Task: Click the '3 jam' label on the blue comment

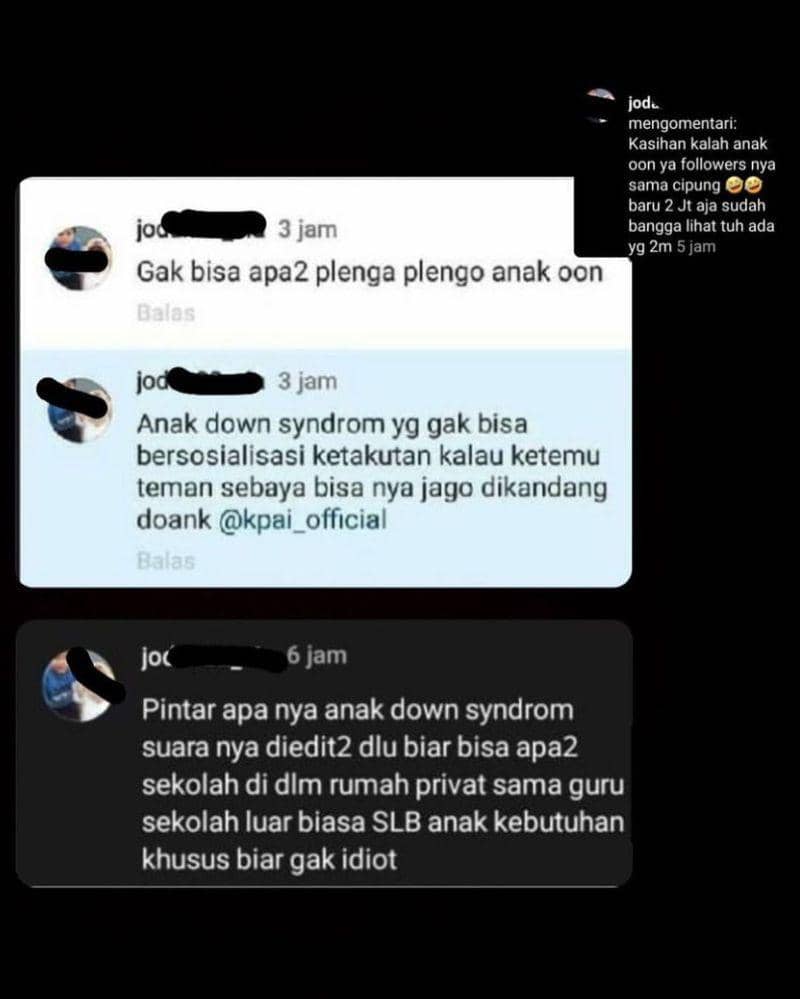Action: (308, 380)
